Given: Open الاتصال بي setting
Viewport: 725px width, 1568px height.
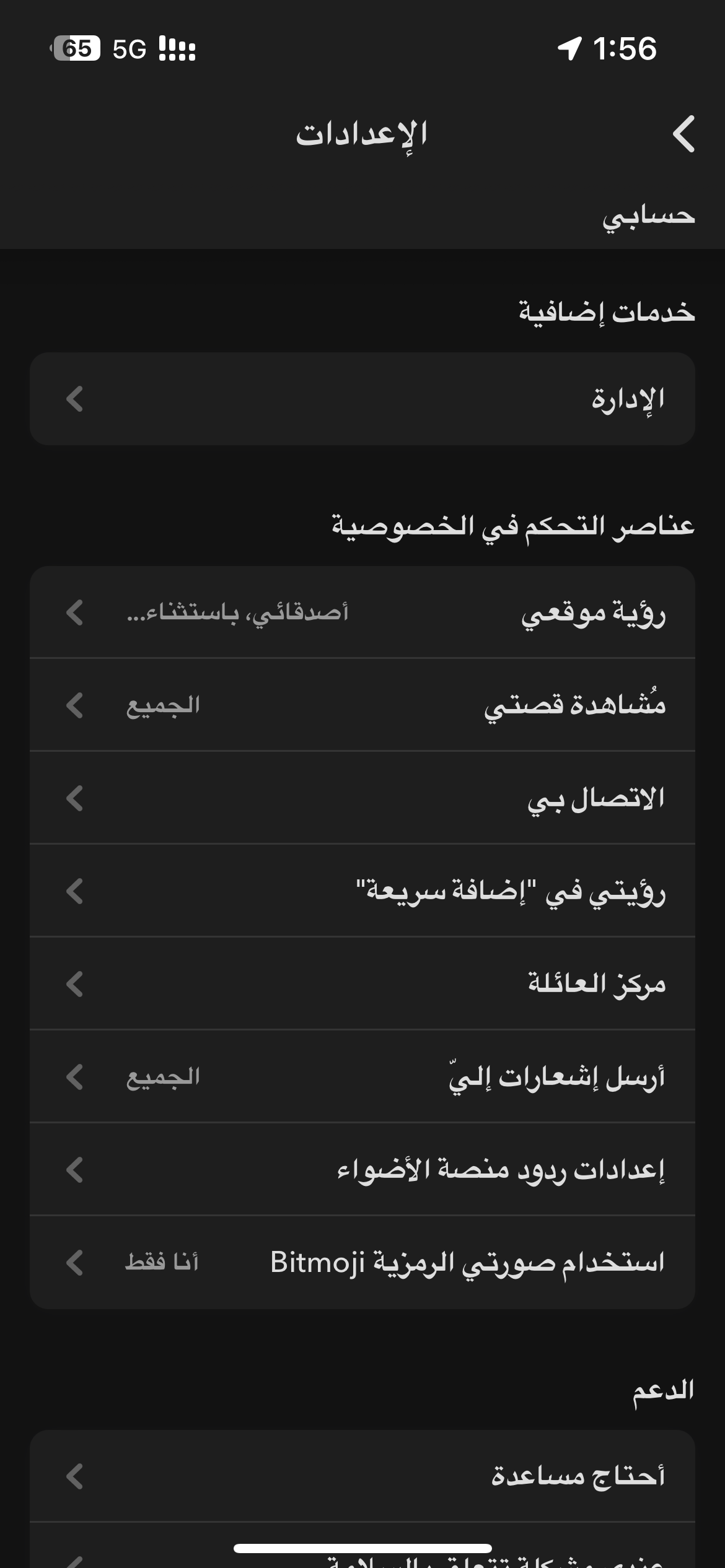Looking at the screenshot, I should coord(362,798).
